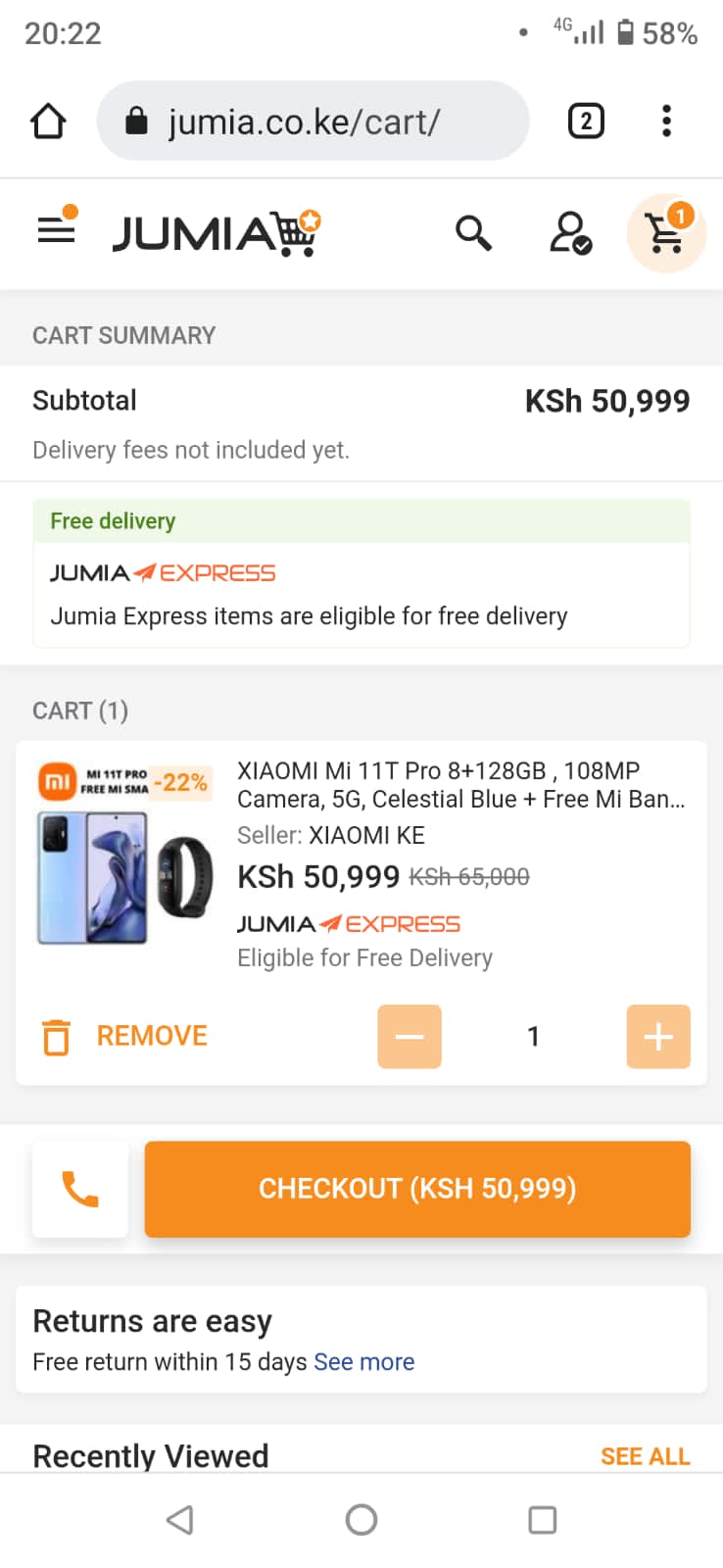
Task: Open the system recent apps button
Action: pyautogui.click(x=542, y=1520)
